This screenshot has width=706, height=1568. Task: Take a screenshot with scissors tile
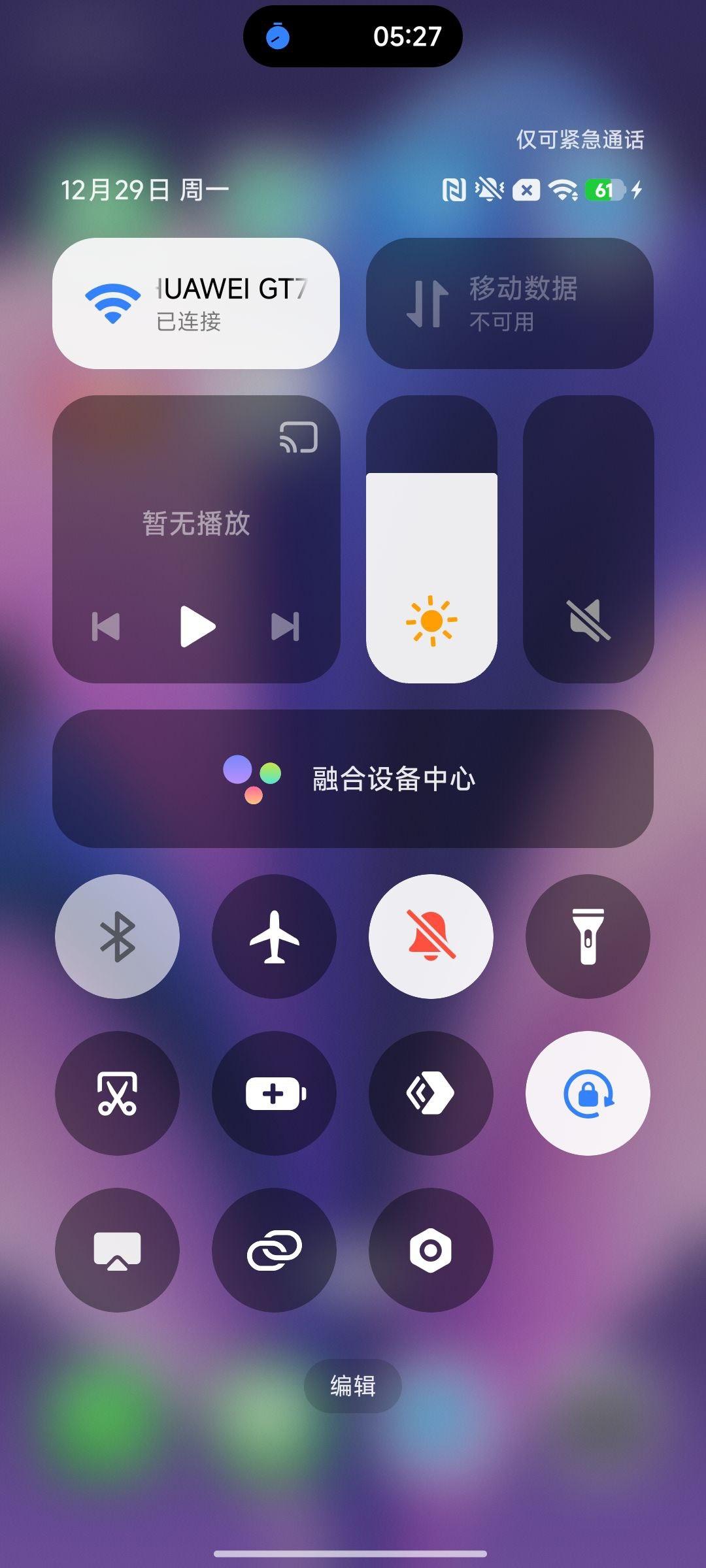pyautogui.click(x=118, y=1093)
